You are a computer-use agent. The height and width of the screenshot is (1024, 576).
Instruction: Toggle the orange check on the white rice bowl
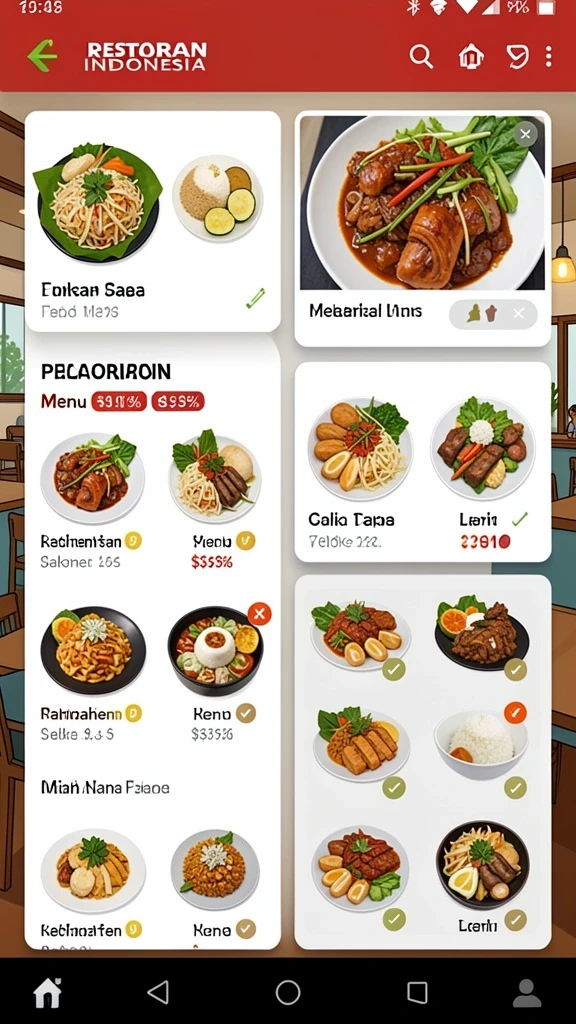[x=515, y=713]
